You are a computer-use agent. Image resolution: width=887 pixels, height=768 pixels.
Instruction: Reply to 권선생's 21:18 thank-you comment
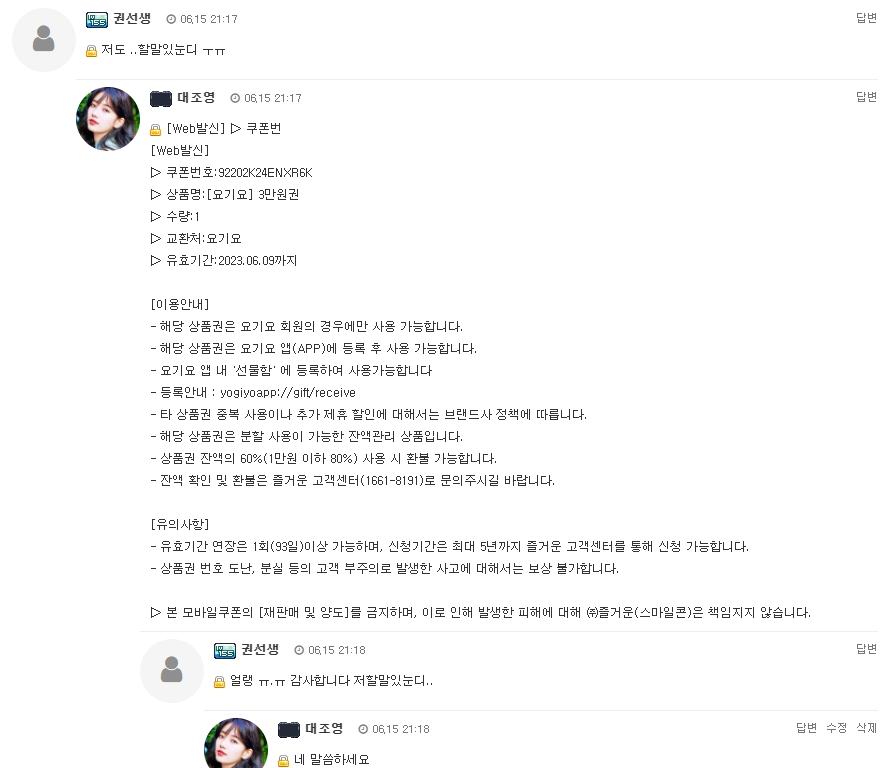(866, 649)
